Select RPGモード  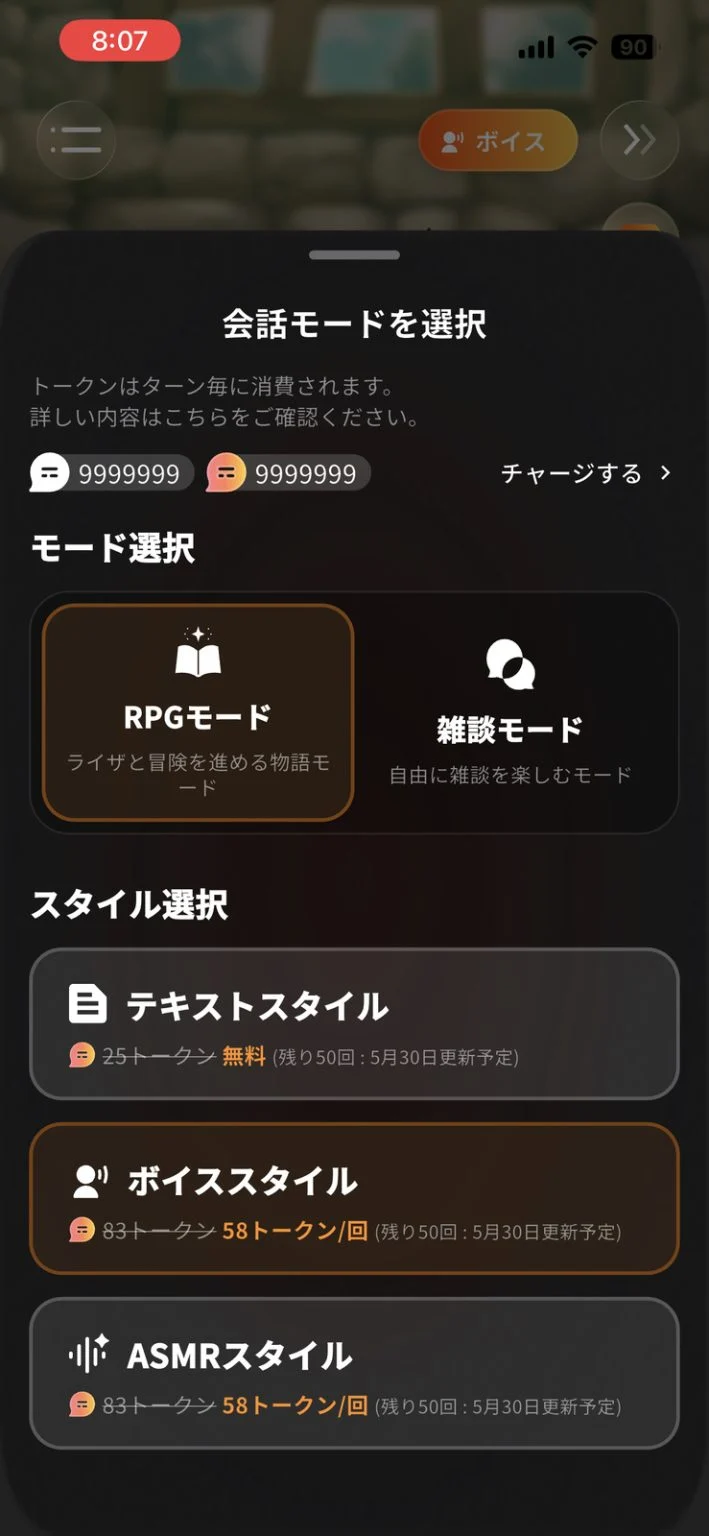[198, 712]
